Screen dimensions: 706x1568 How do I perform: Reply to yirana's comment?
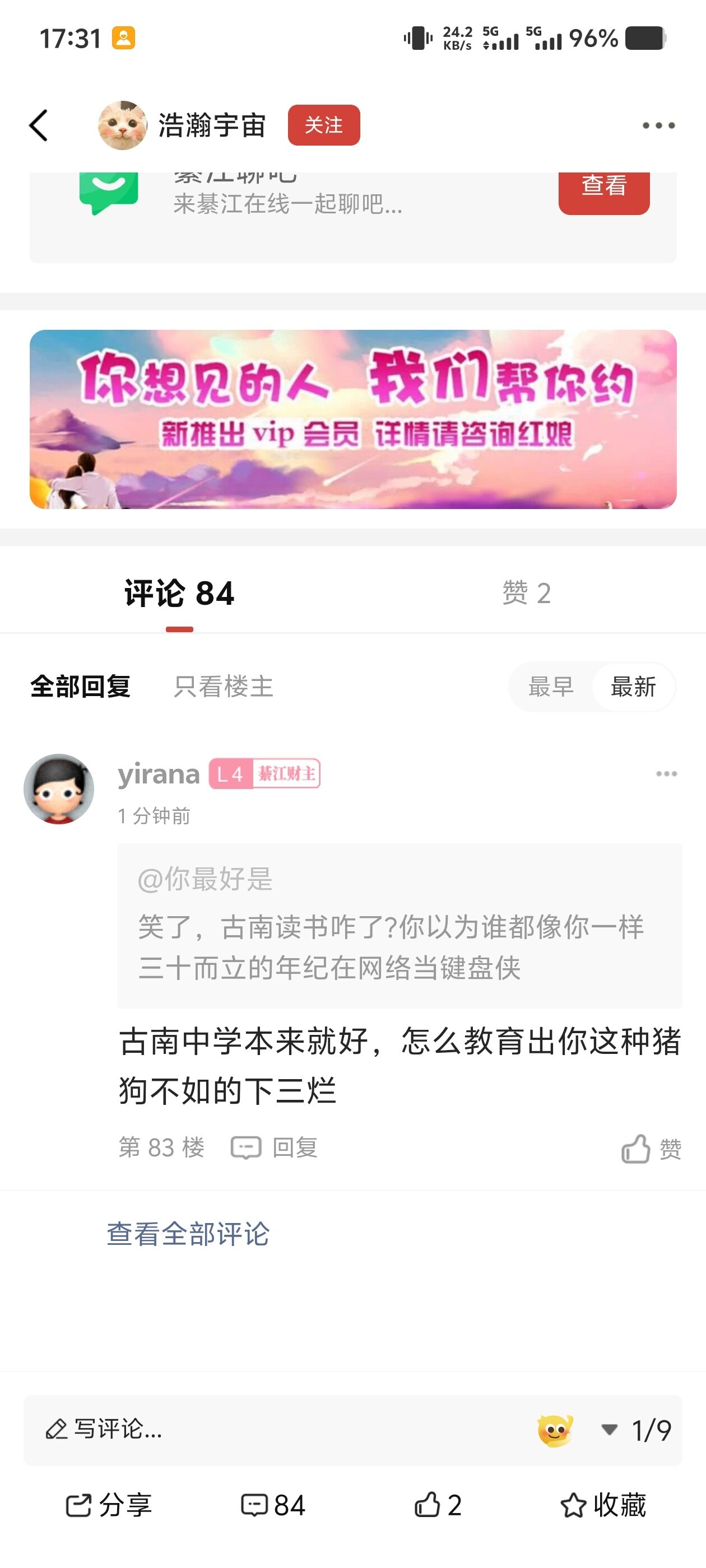[x=275, y=1147]
